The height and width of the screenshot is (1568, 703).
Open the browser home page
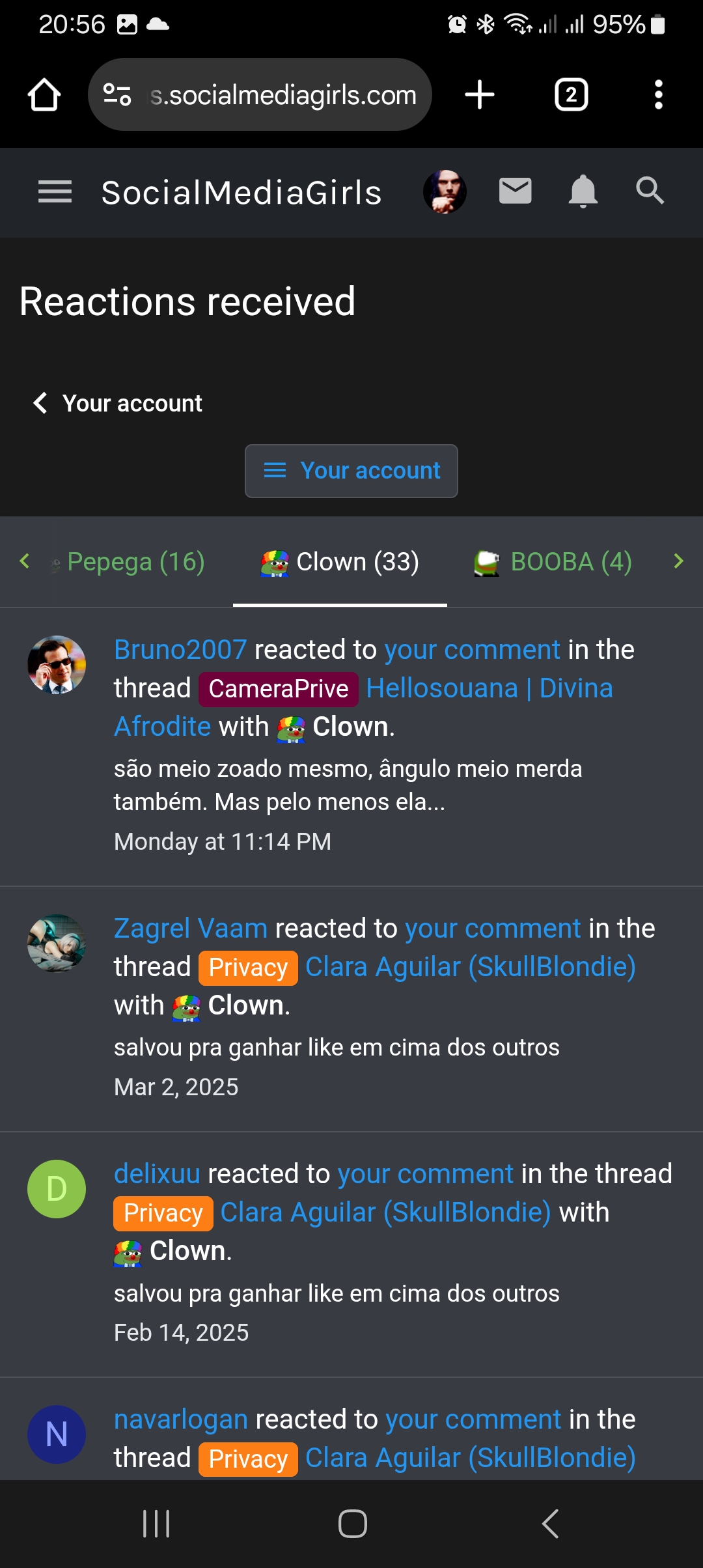click(44, 95)
